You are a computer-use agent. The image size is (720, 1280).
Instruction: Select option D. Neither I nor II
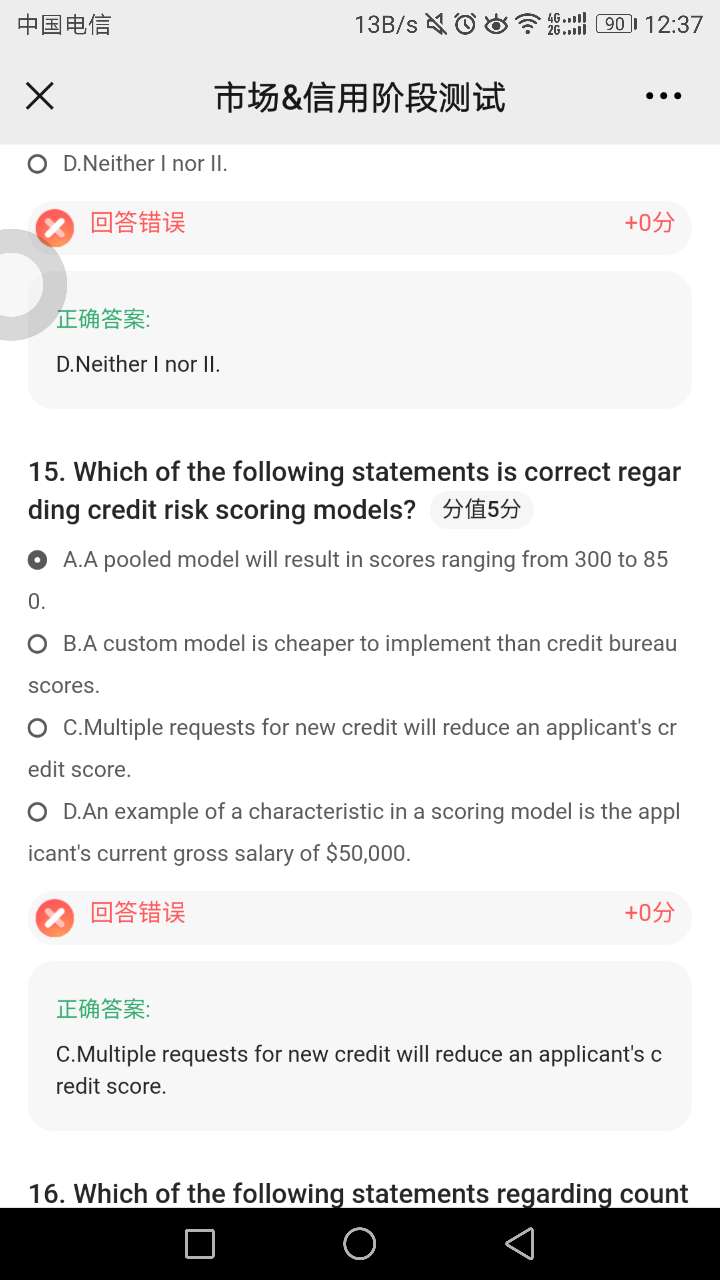(x=38, y=164)
